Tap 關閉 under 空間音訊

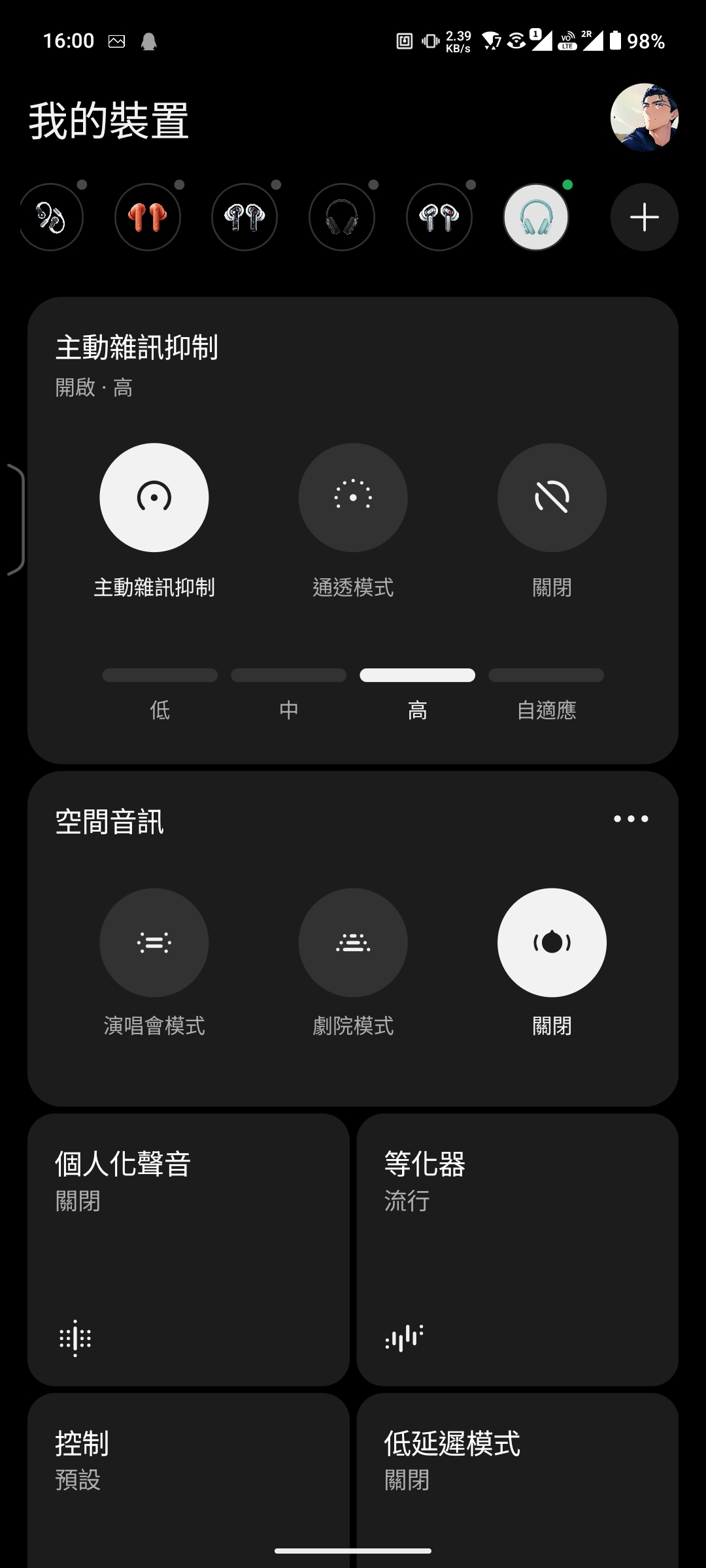coord(552,942)
